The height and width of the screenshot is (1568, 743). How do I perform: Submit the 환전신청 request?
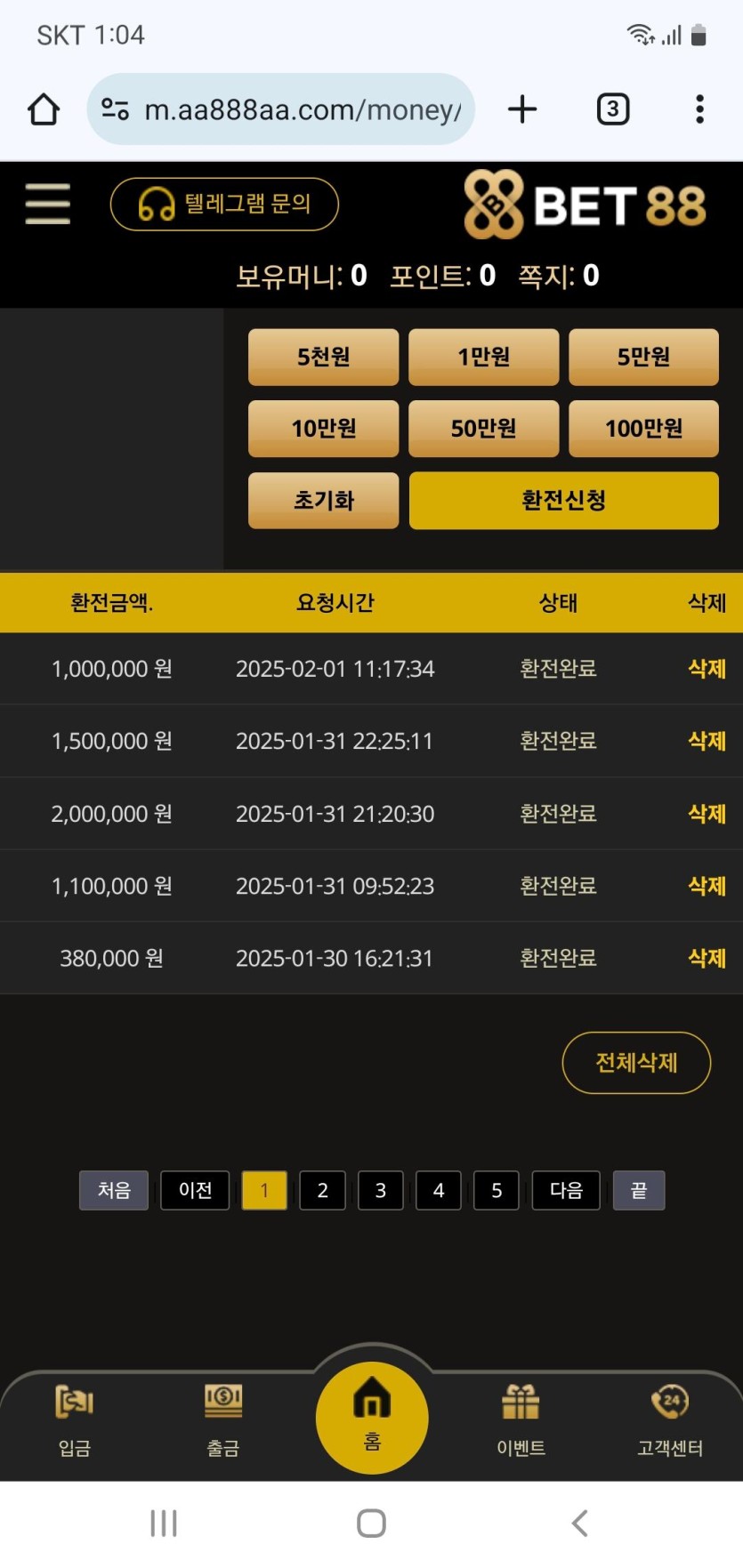coord(563,500)
